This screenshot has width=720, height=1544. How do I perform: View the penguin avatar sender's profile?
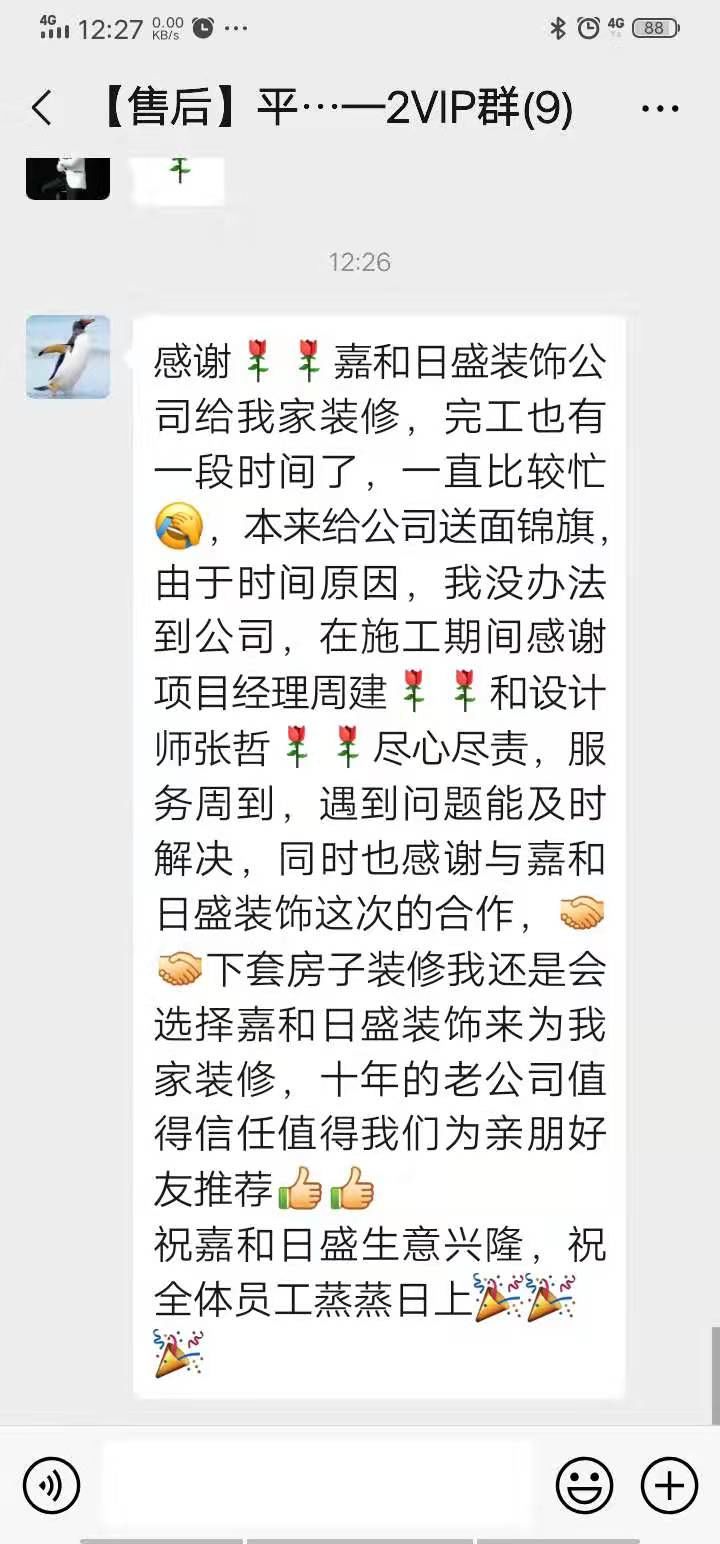[68, 357]
